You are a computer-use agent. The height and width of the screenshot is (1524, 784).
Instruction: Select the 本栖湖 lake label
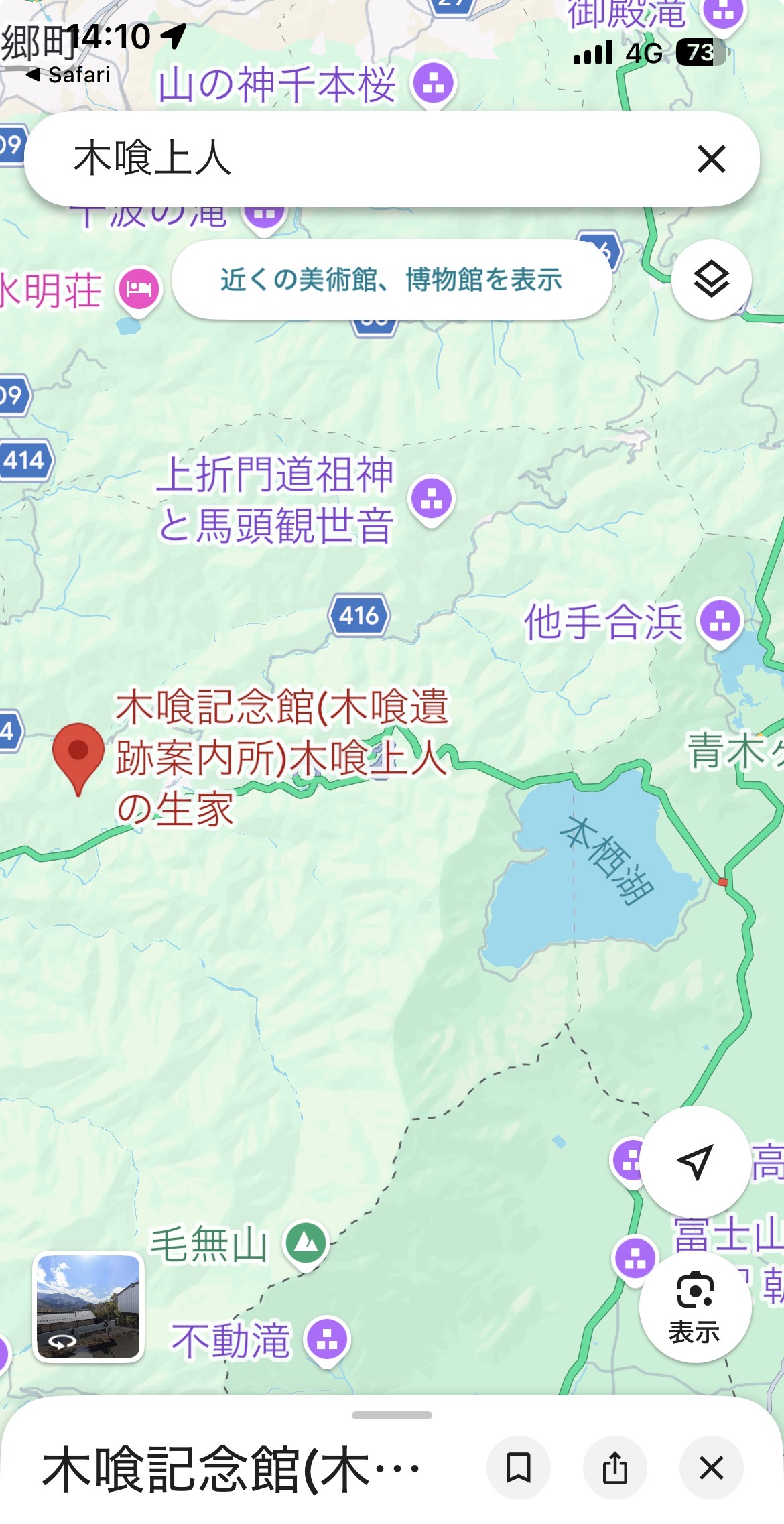(x=606, y=860)
